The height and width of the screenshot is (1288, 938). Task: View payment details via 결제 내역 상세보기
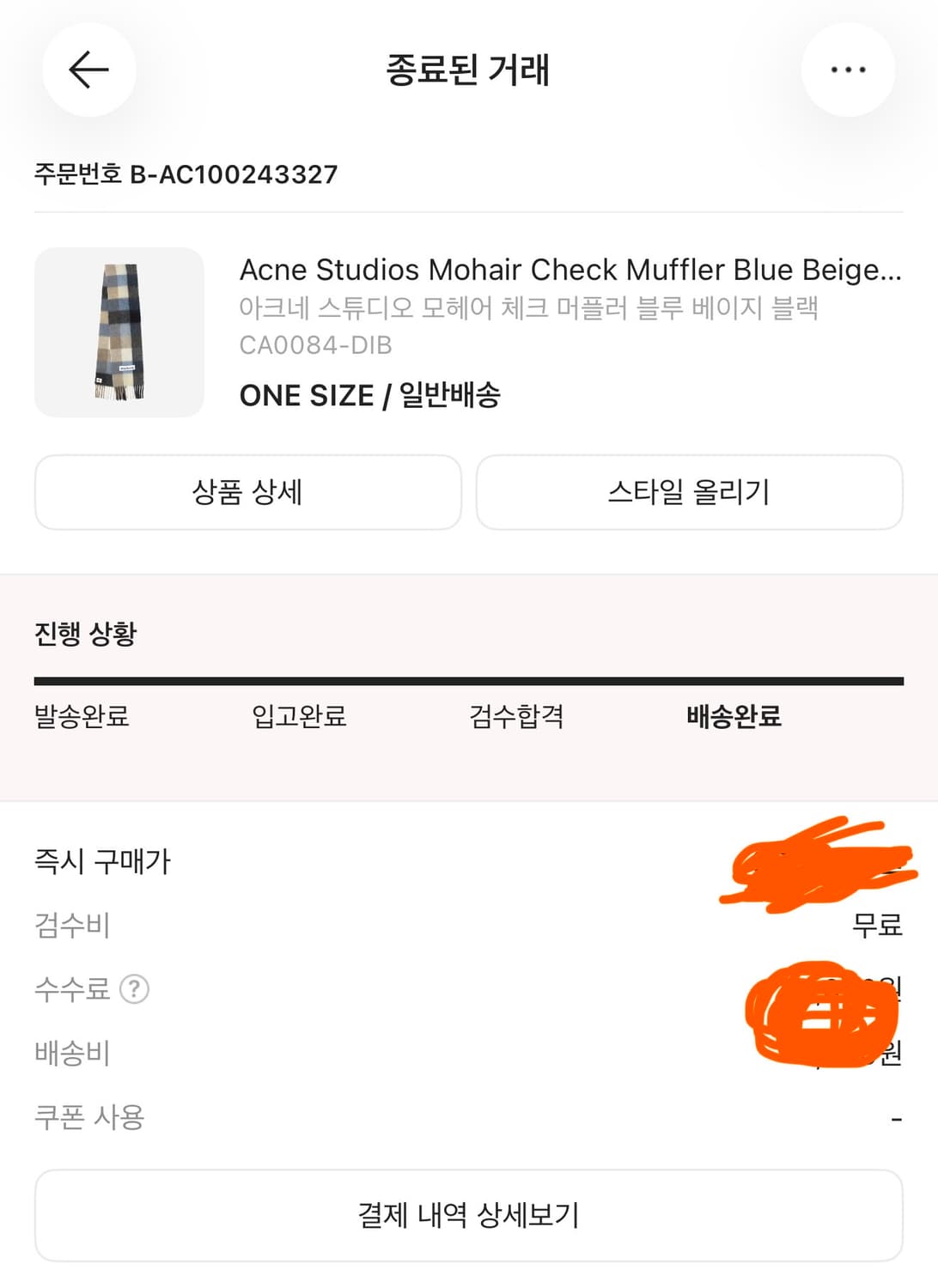click(469, 1215)
